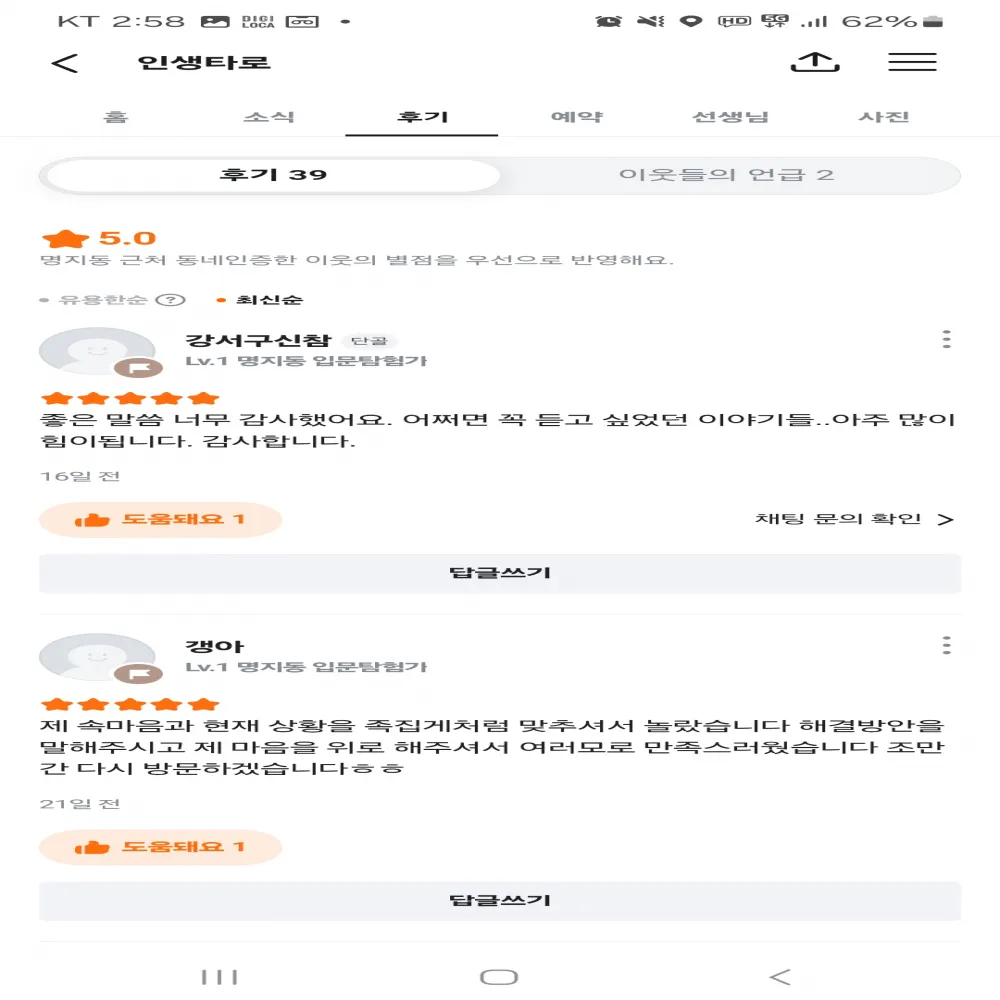Screen dimensions: 1000x1000
Task: Share this business profile
Action: coord(815,62)
